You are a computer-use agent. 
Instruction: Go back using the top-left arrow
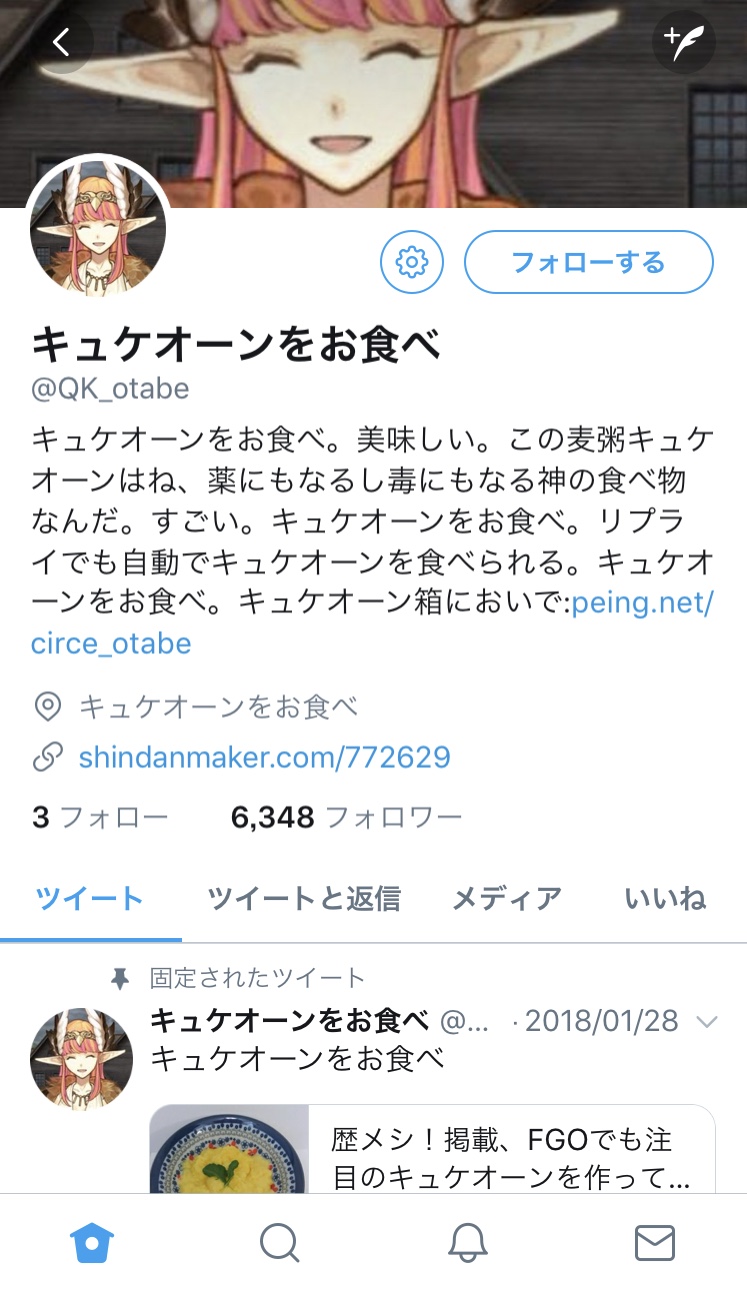62,42
